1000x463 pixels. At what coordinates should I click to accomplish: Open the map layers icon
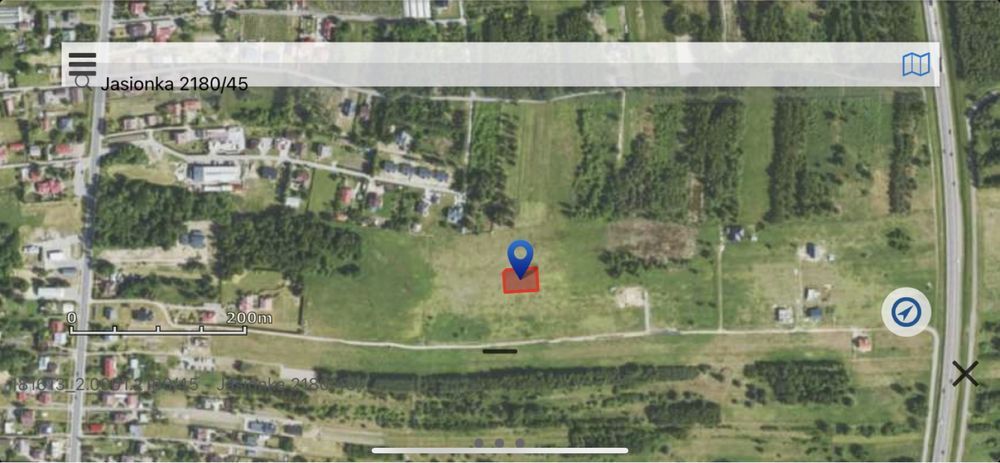click(915, 65)
